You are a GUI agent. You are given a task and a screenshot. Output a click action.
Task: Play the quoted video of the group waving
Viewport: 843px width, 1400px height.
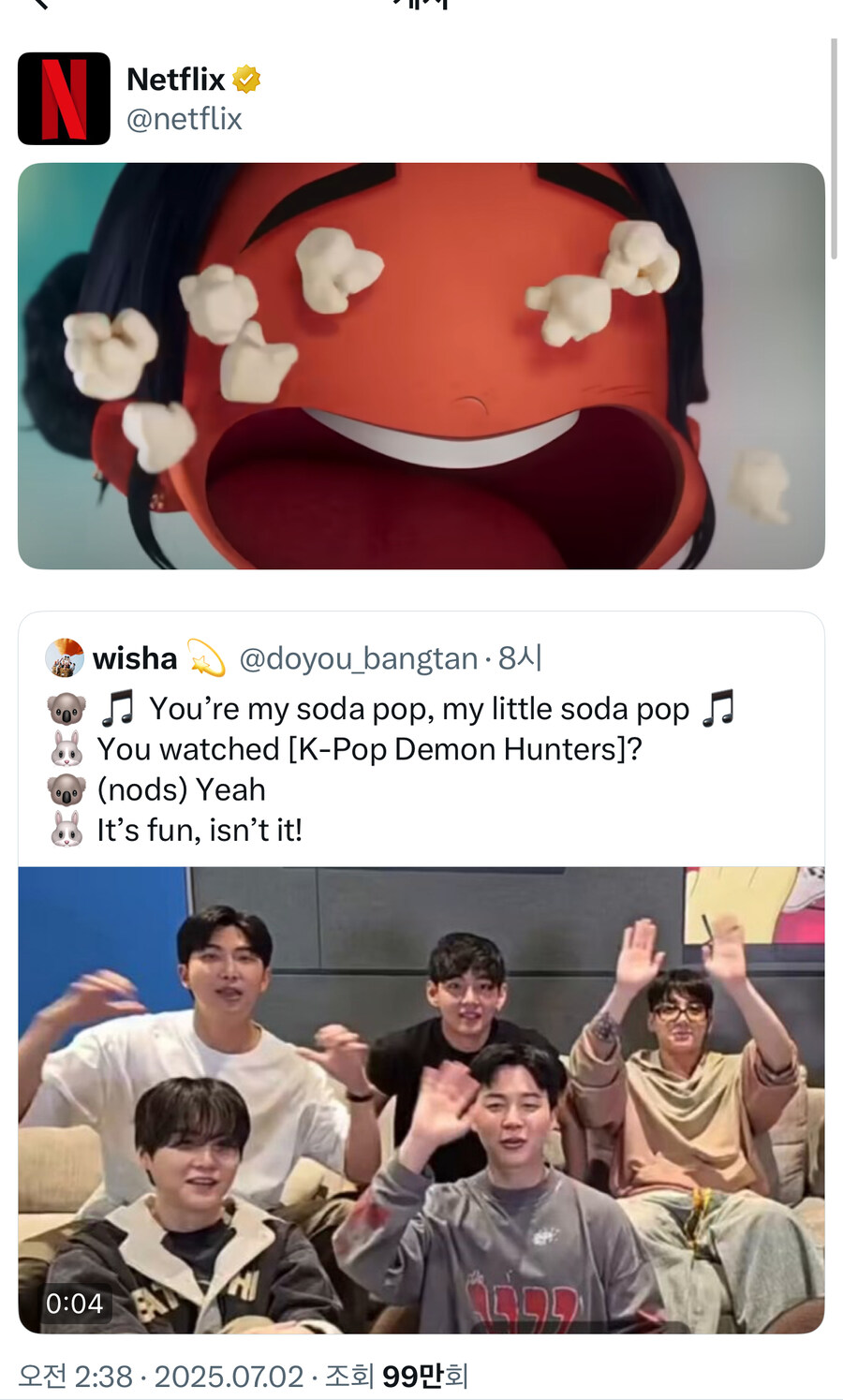(421, 1098)
